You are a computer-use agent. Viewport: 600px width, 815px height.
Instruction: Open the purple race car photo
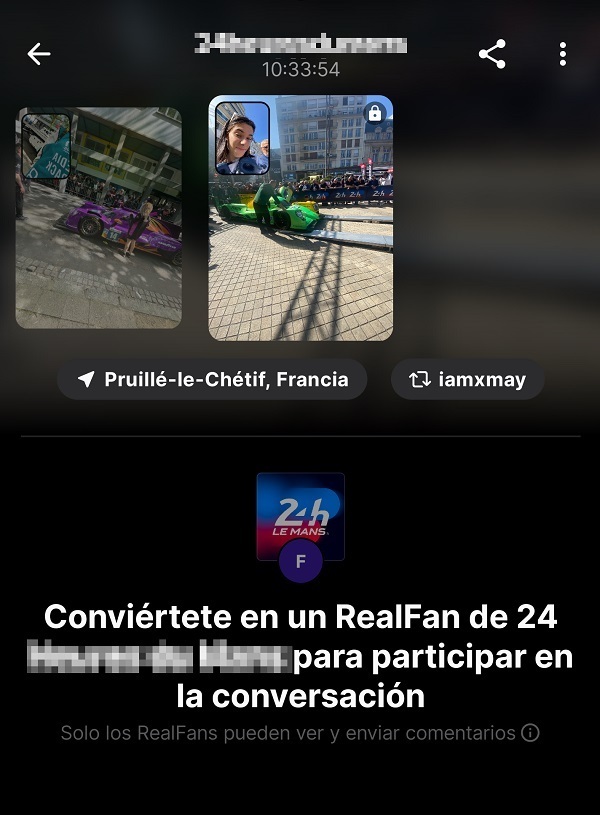[99, 218]
